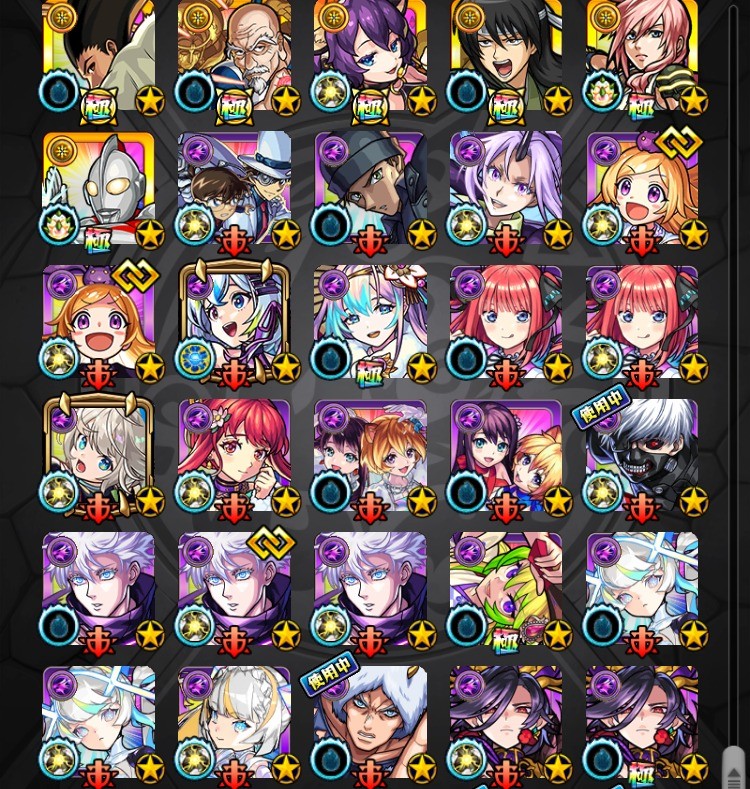Open the purple-haired horned woman tile

point(508,190)
